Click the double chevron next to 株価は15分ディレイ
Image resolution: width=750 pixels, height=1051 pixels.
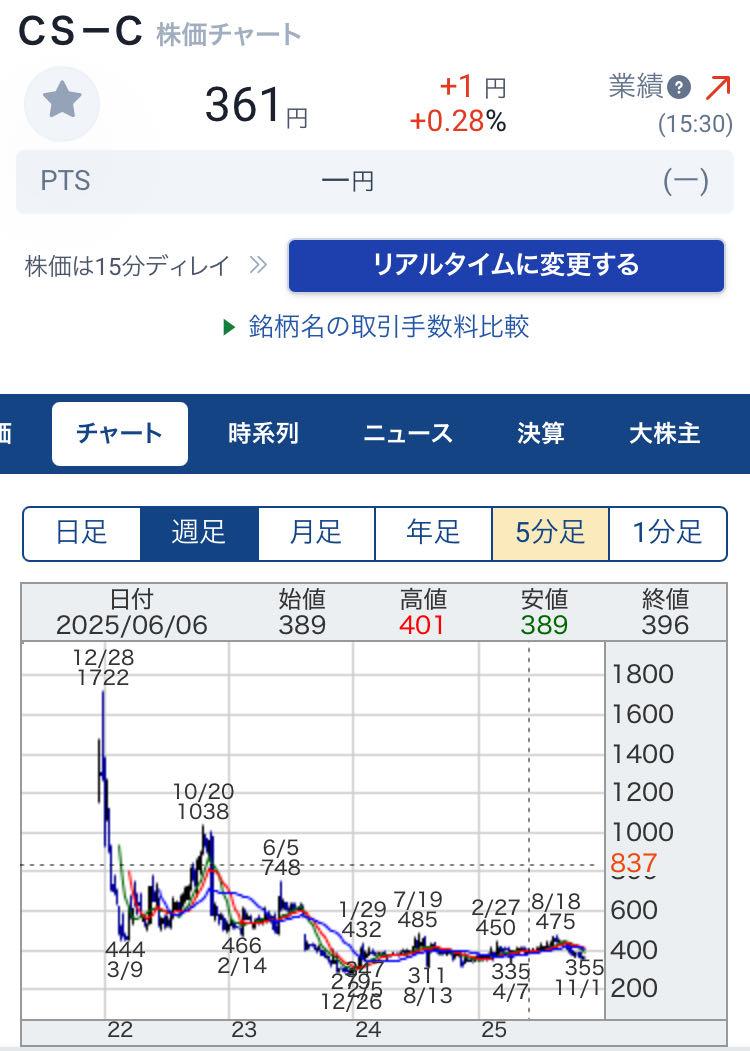click(258, 266)
